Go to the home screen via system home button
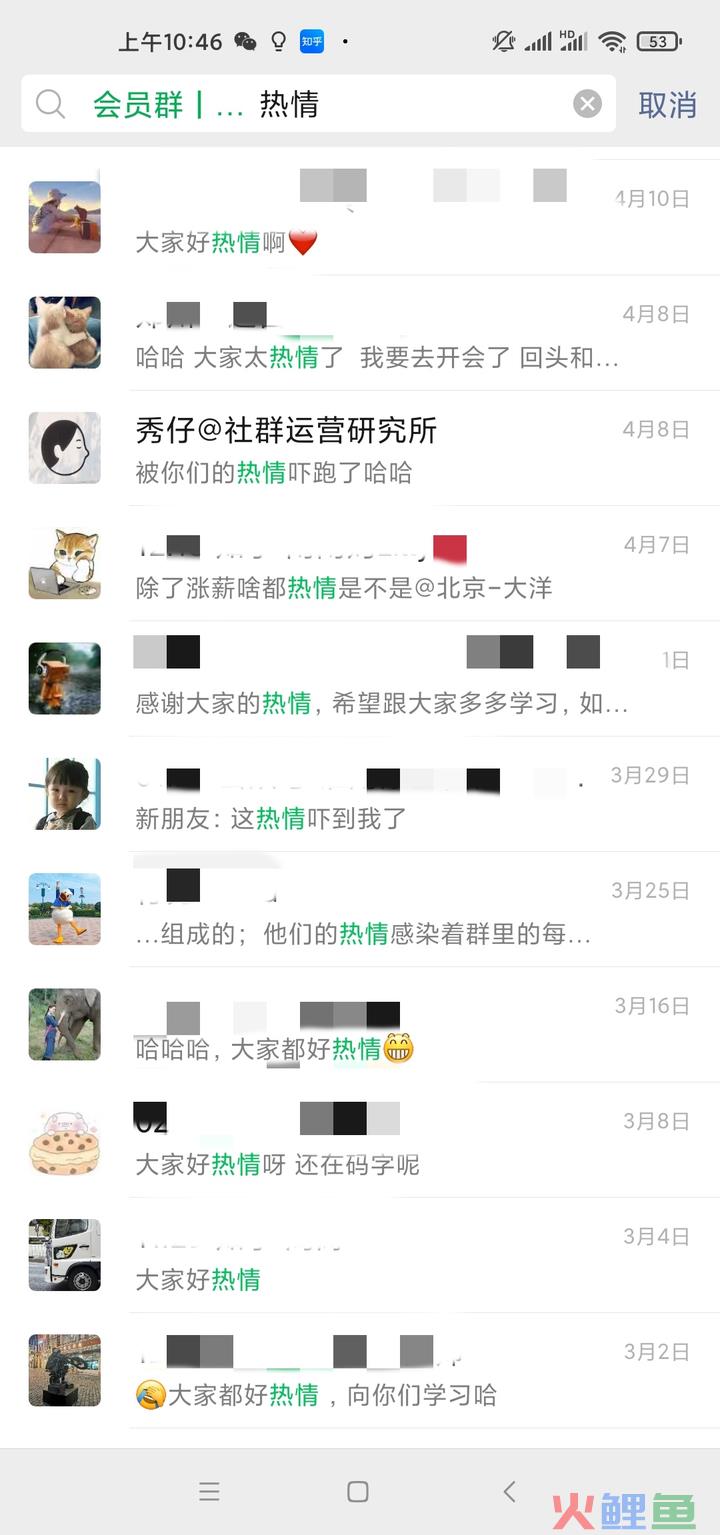 [358, 1492]
